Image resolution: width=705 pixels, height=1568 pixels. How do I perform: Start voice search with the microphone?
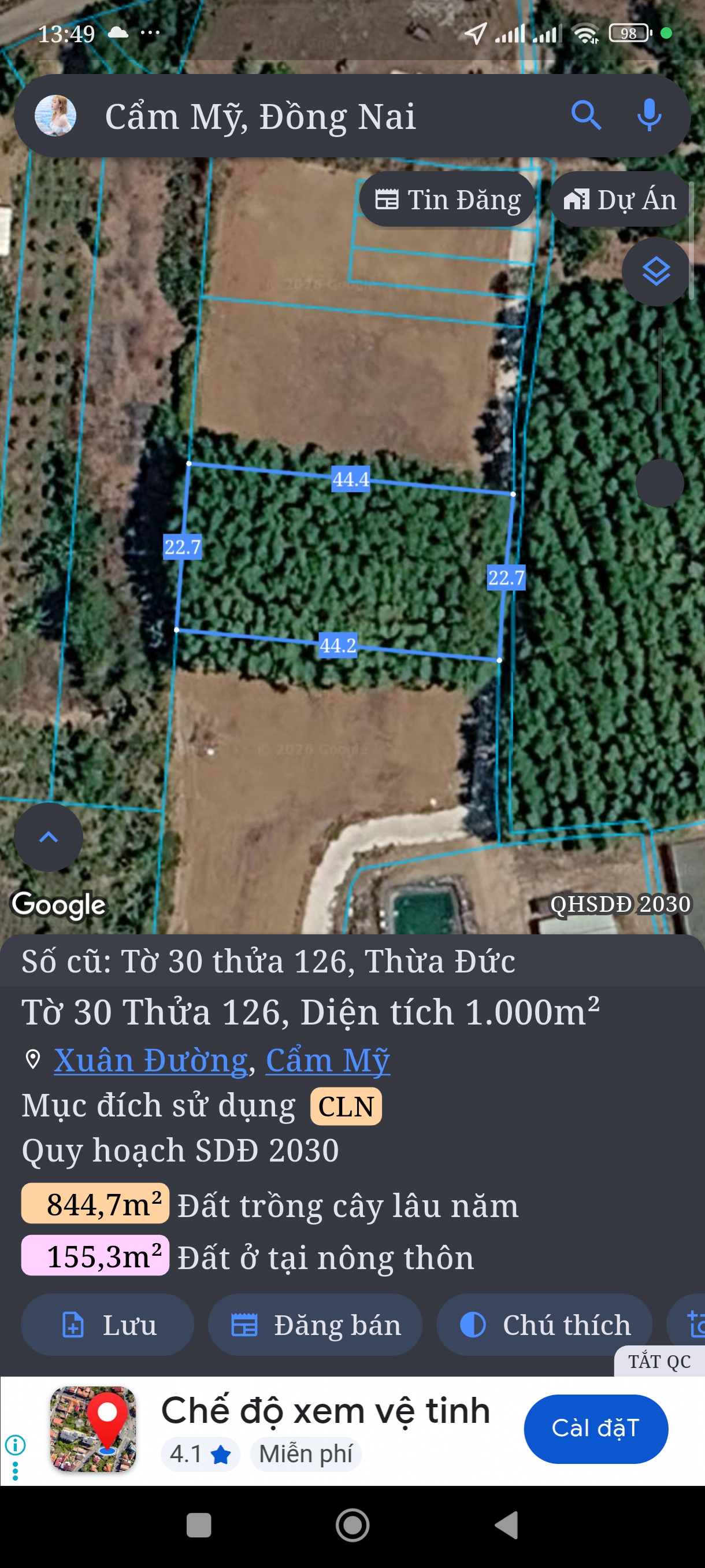[x=649, y=116]
